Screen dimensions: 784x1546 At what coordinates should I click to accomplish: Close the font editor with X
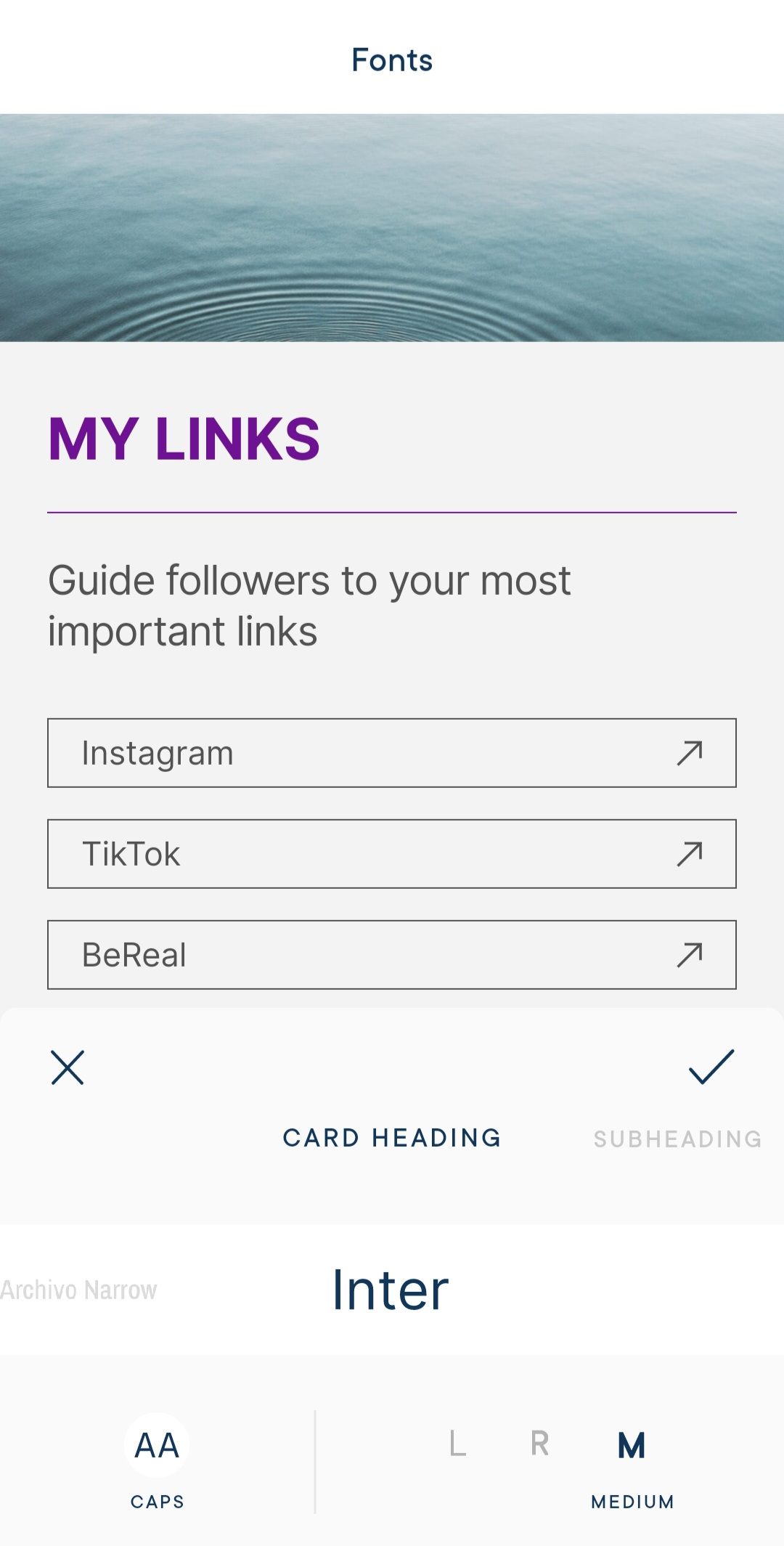(68, 1067)
